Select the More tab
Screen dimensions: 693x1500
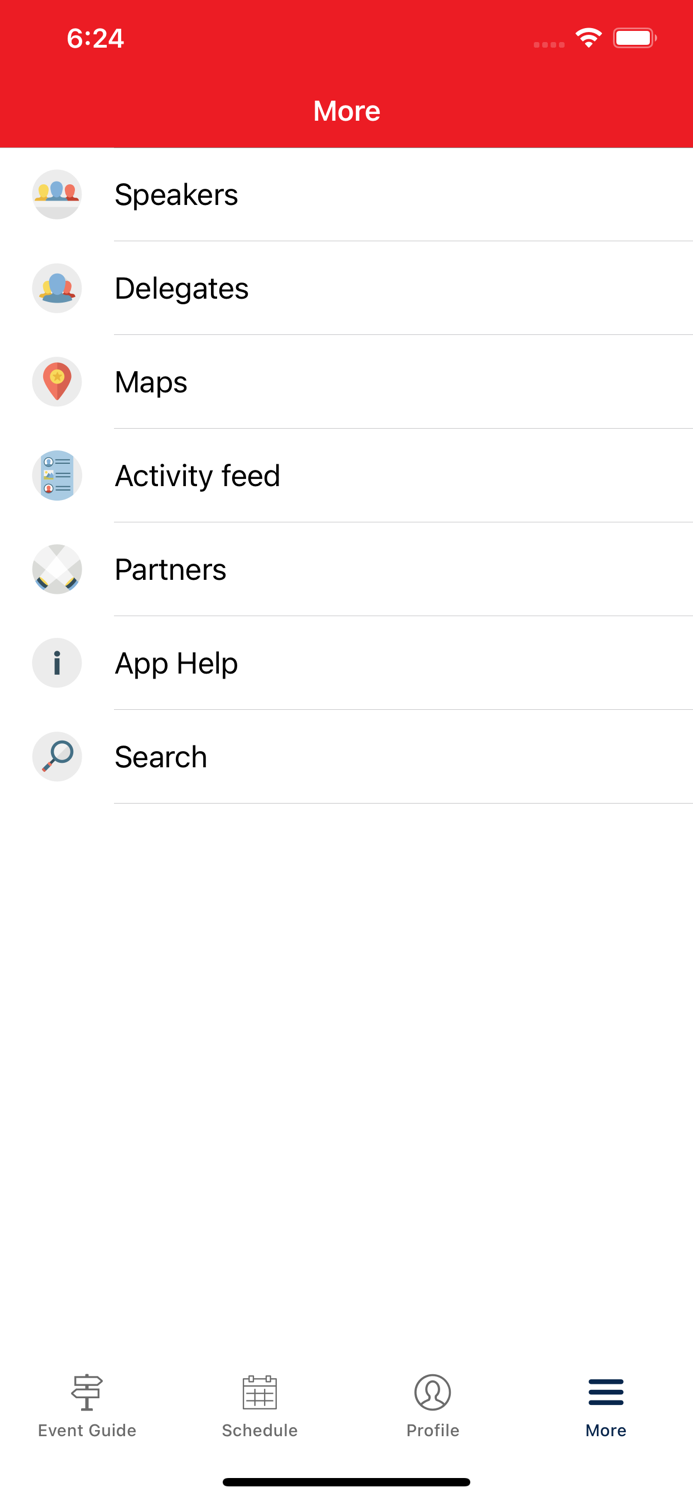[606, 1406]
